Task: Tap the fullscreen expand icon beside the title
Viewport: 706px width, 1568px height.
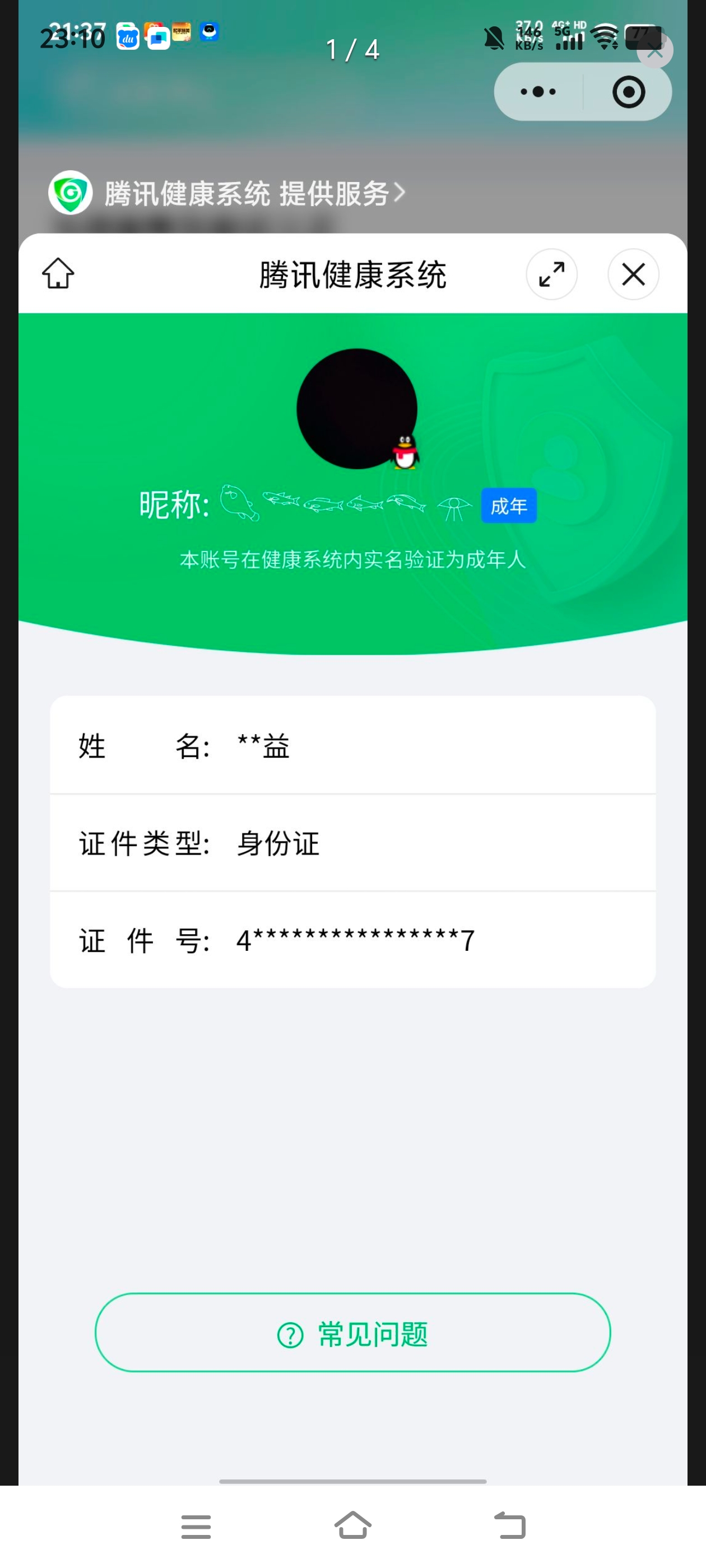Action: 552,274
